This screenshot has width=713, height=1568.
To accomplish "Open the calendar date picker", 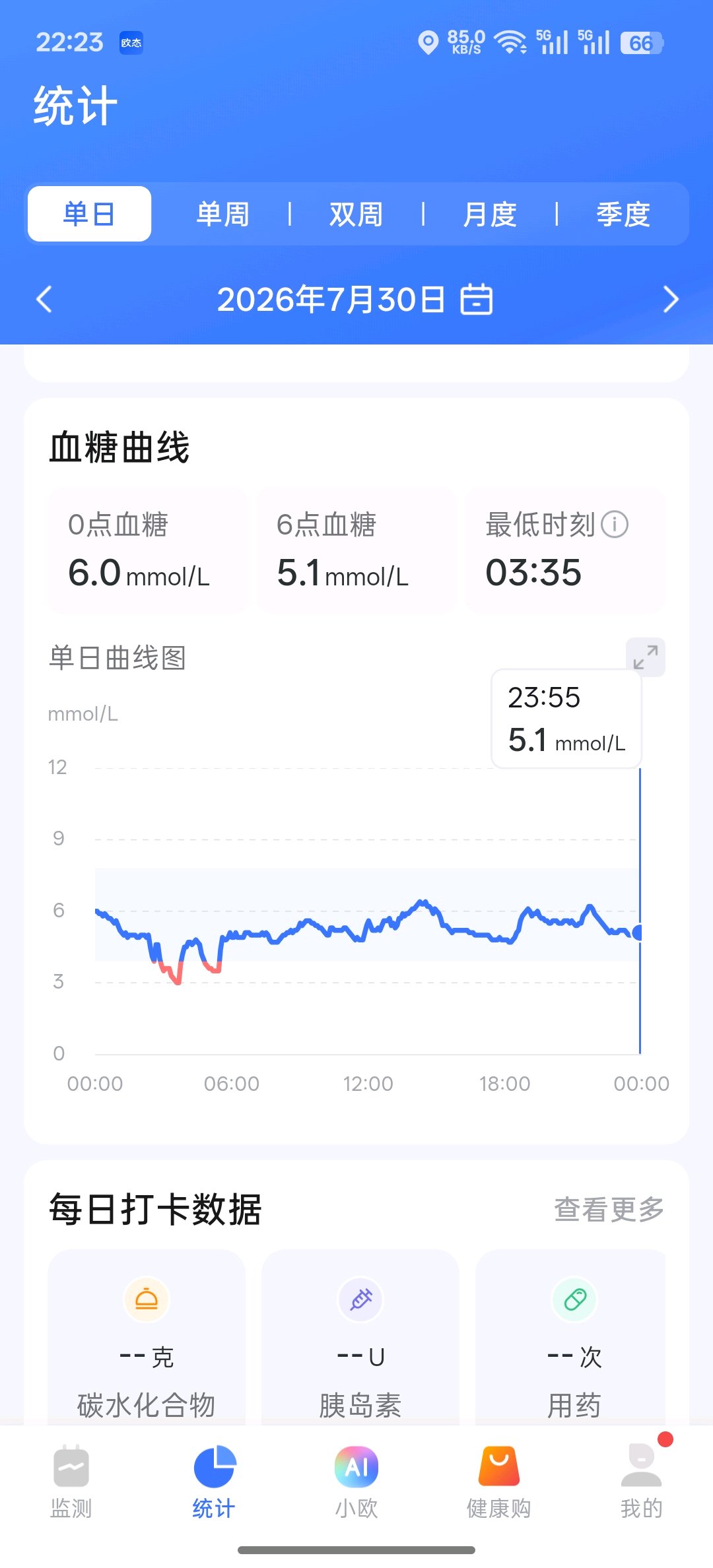I will coord(477,300).
